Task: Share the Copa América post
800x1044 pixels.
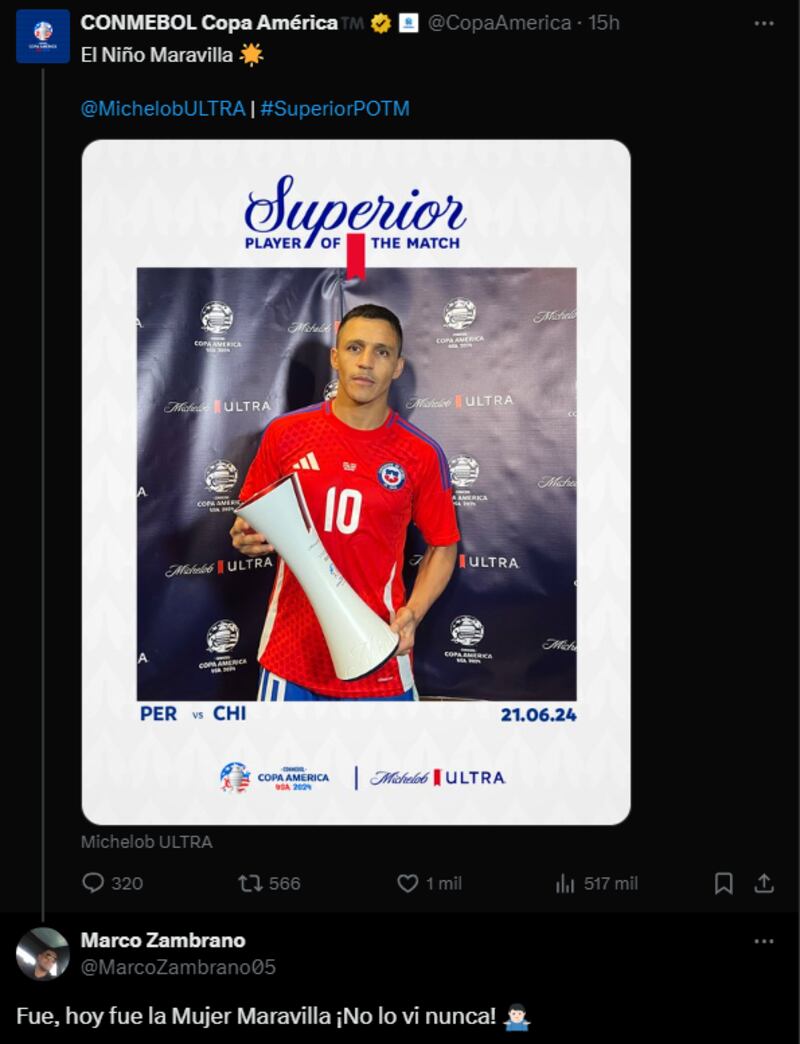Action: click(x=764, y=883)
